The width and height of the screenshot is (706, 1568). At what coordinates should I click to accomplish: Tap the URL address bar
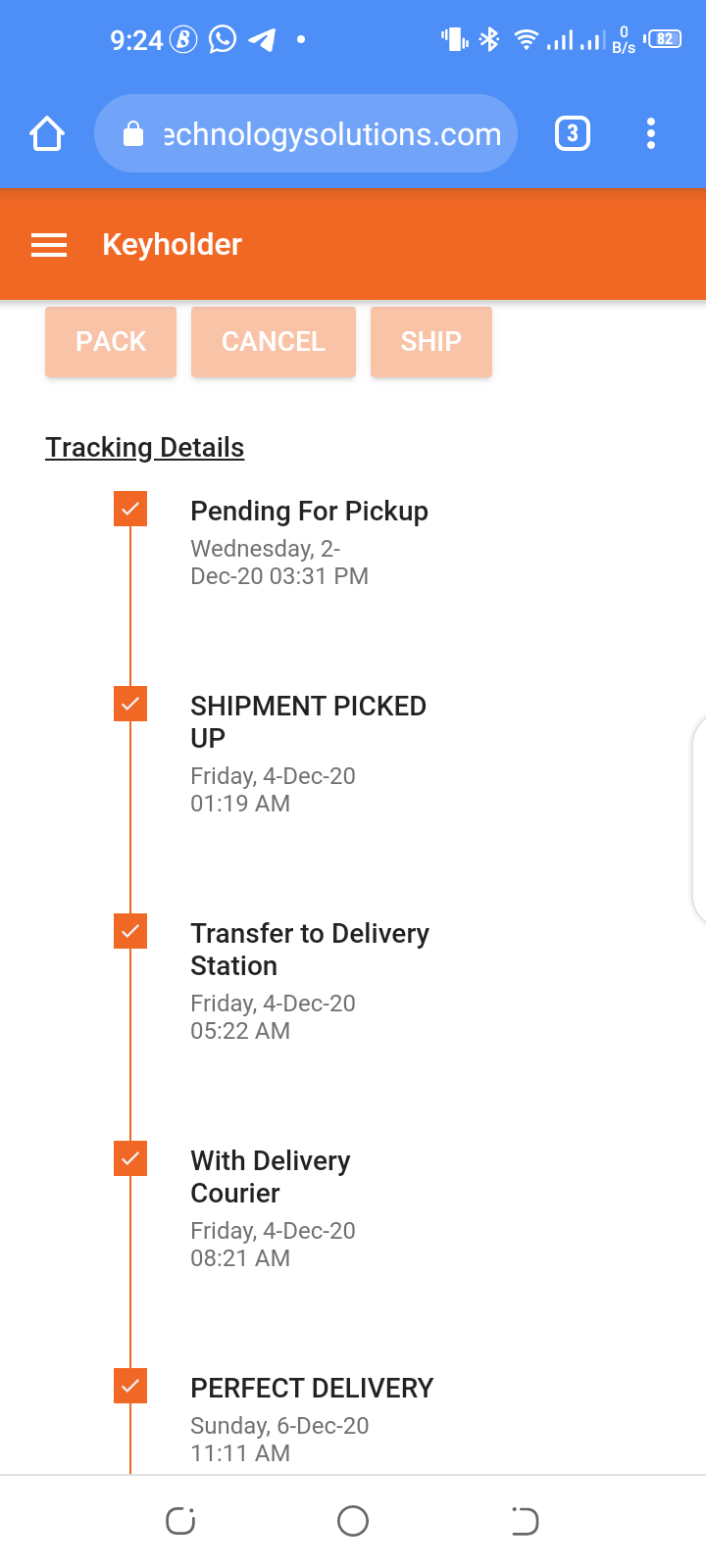306,133
